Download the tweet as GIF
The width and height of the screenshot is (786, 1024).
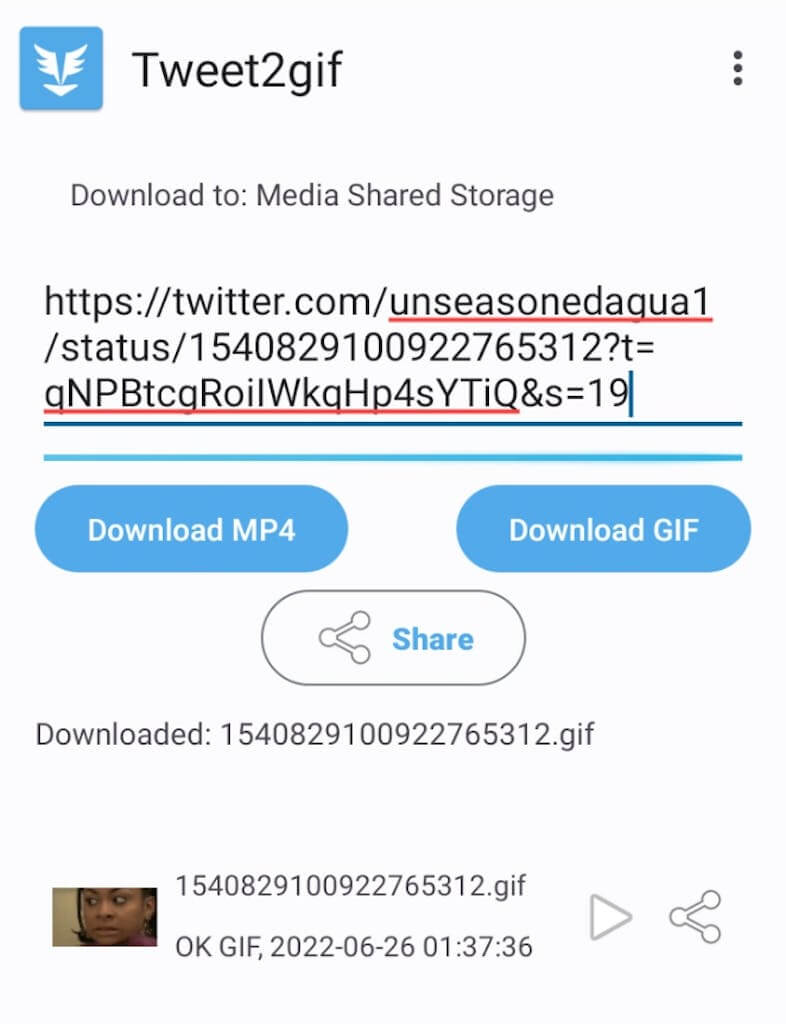click(603, 529)
